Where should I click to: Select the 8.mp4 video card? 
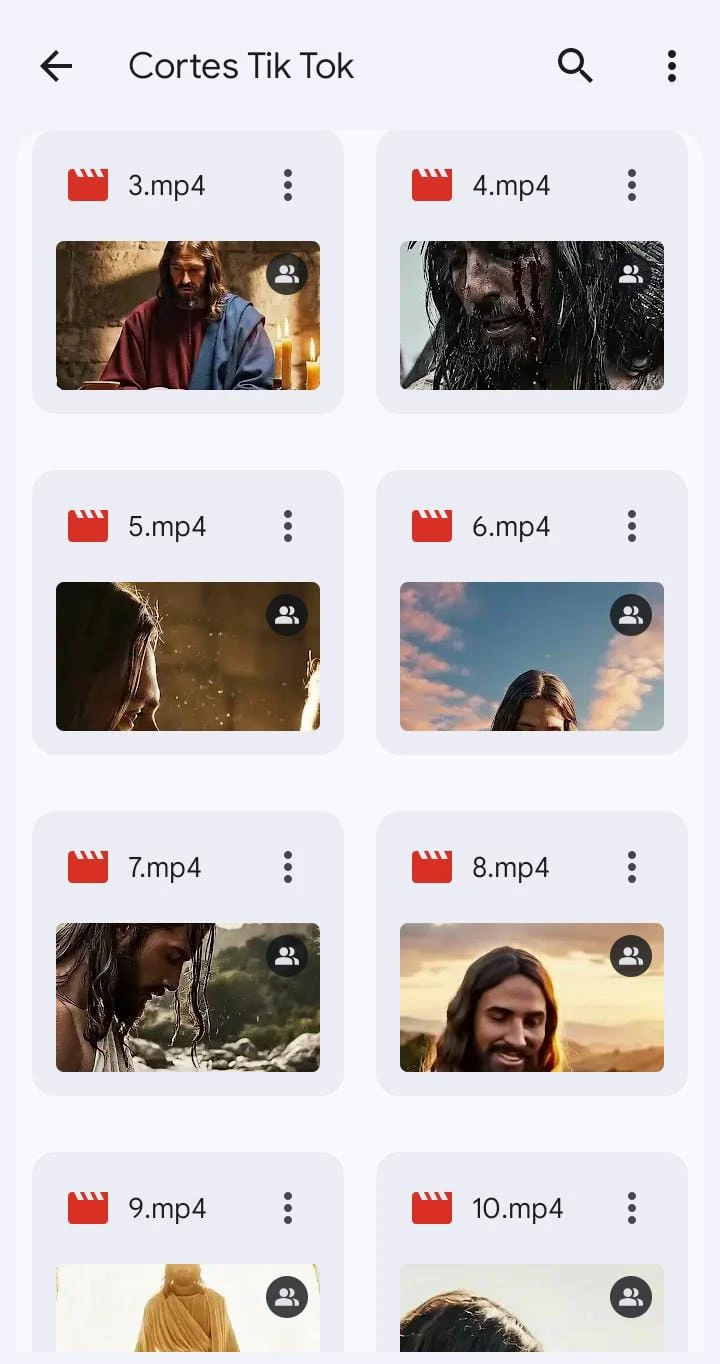coord(531,997)
